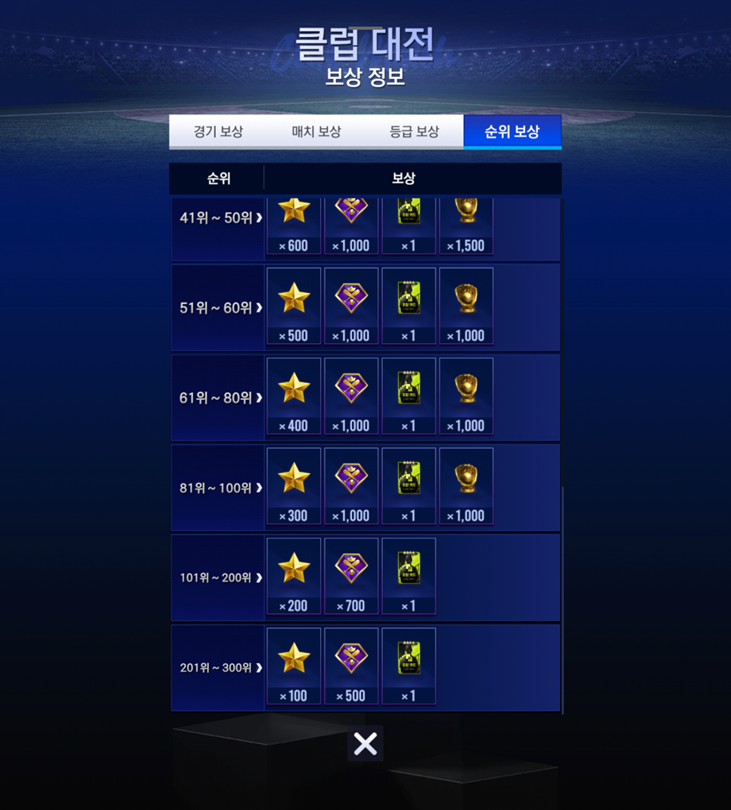
Task: Switch to the 경기 보상 tab
Action: [218, 132]
